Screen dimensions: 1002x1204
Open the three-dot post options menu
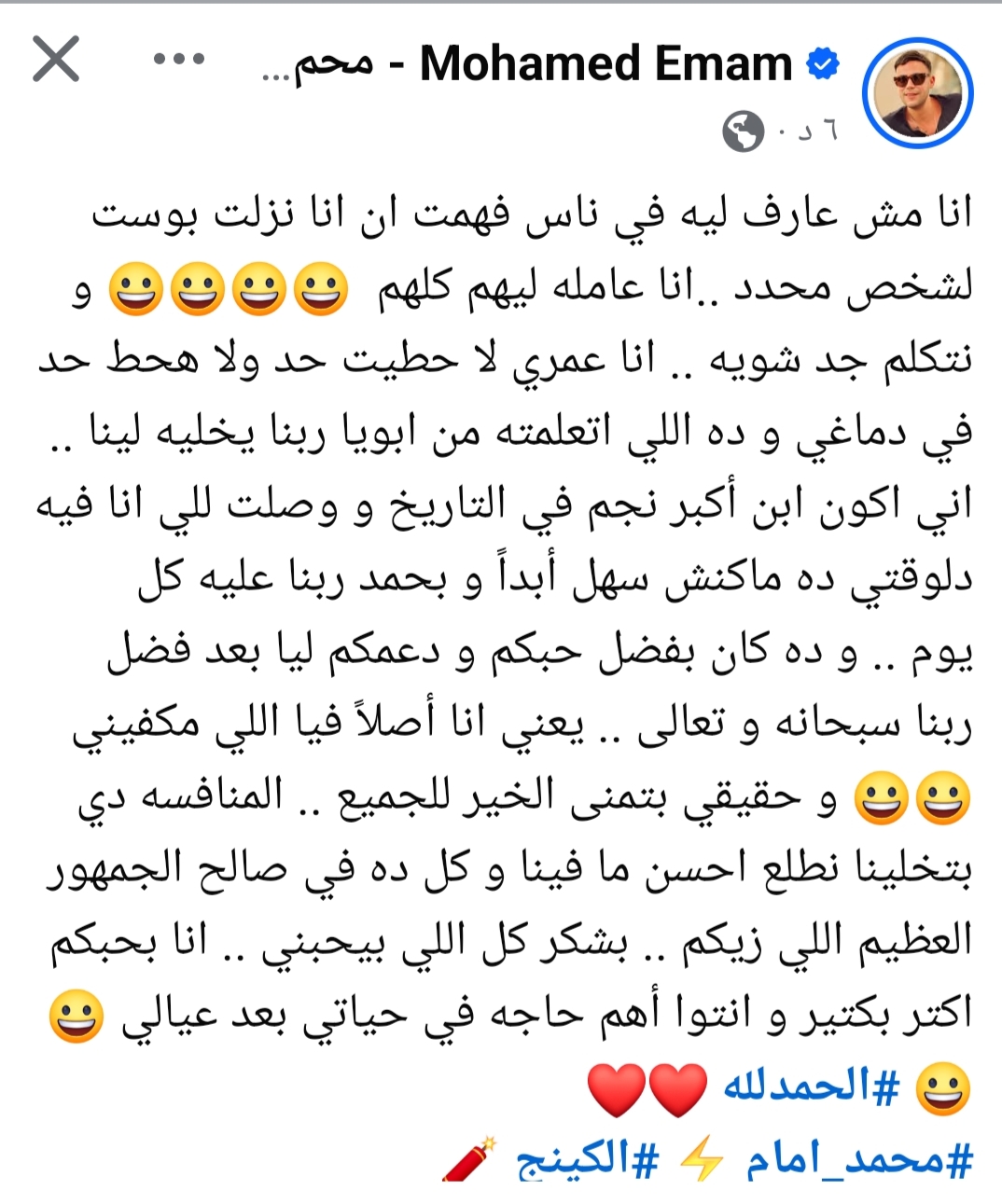179,60
